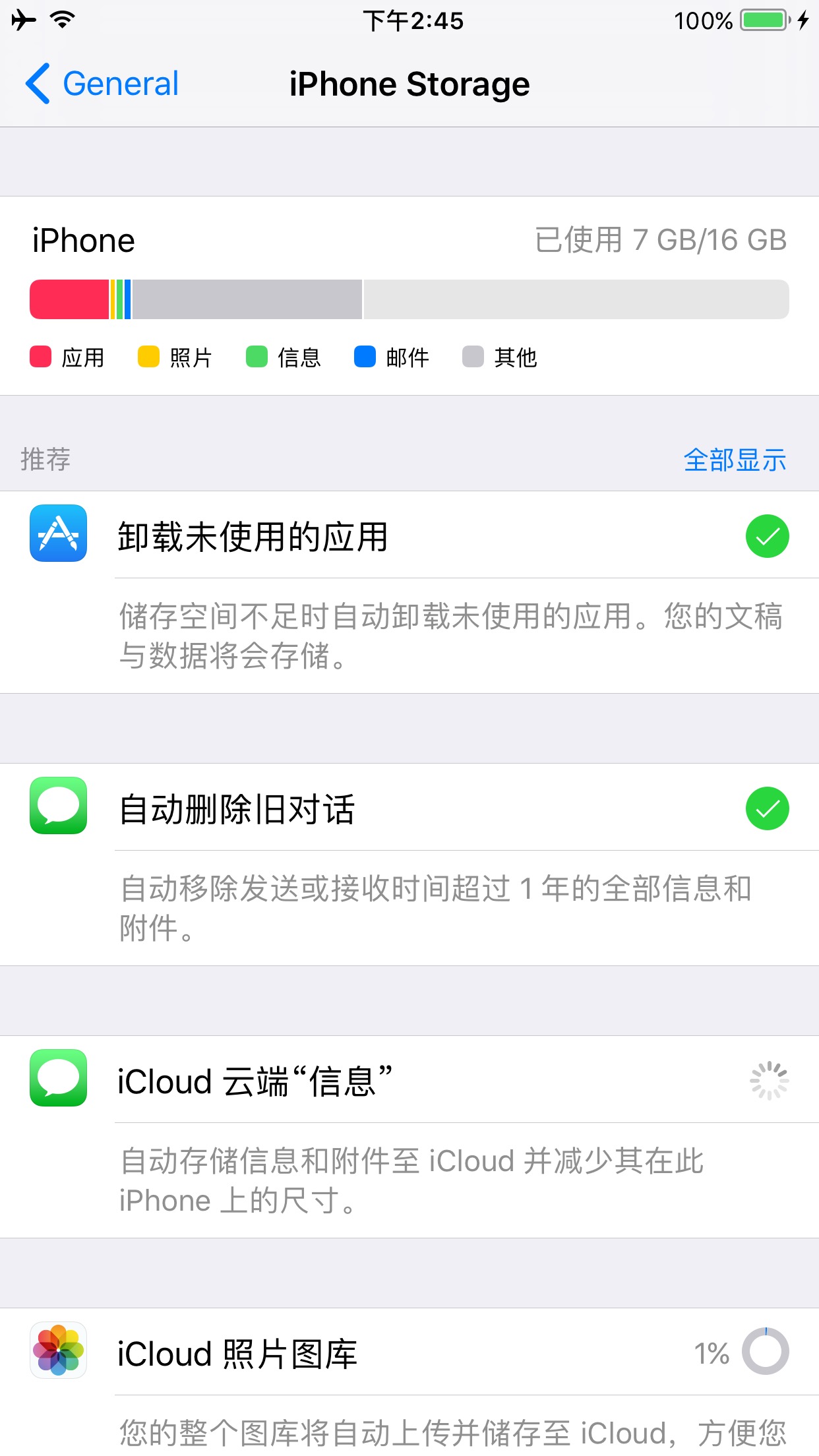
Task: Open the 自动删除旧对话 recommendation
Action: 409,808
